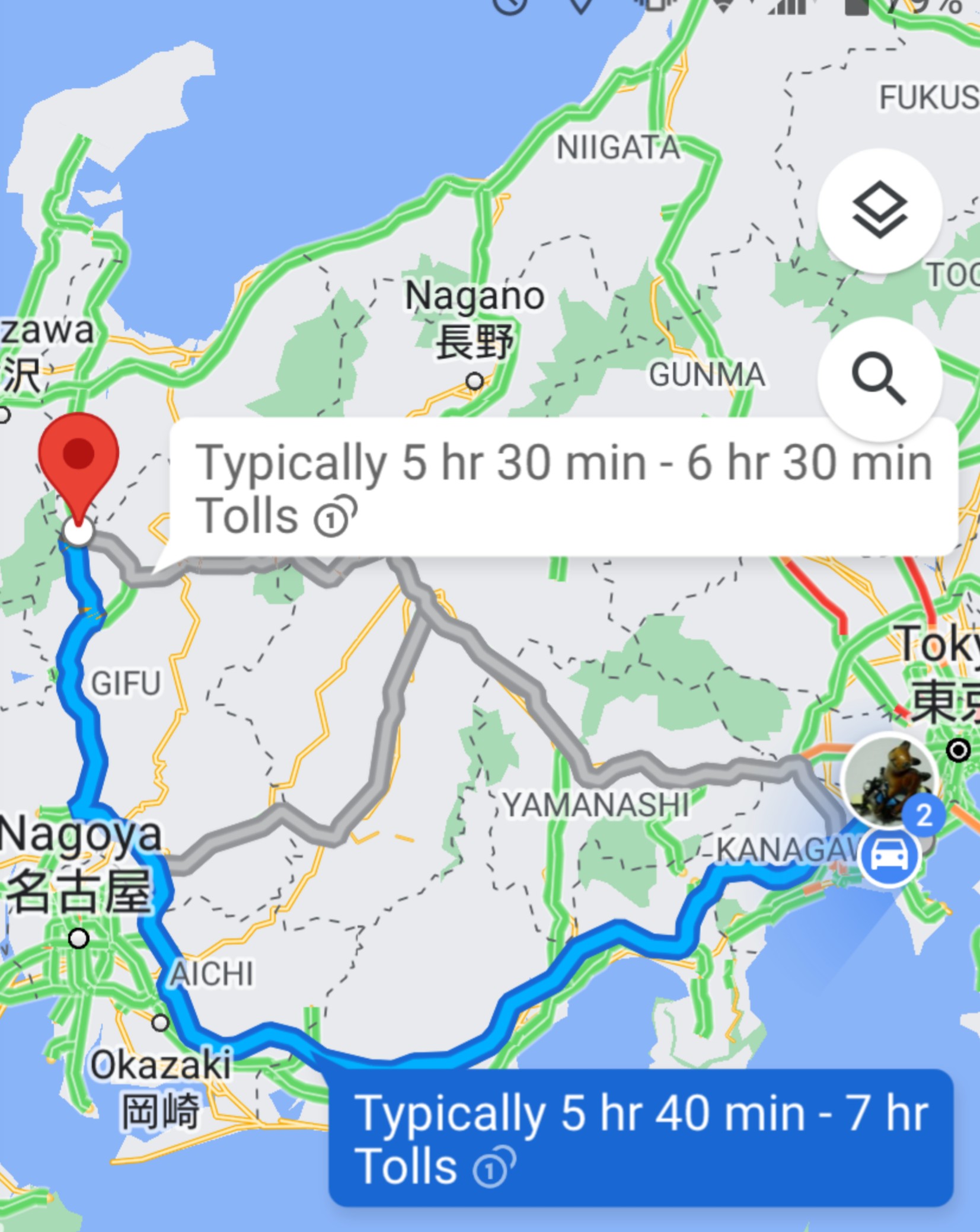Select the 5 hr 40 min route label
Screen dimensions: 980x1232
(x=641, y=1138)
